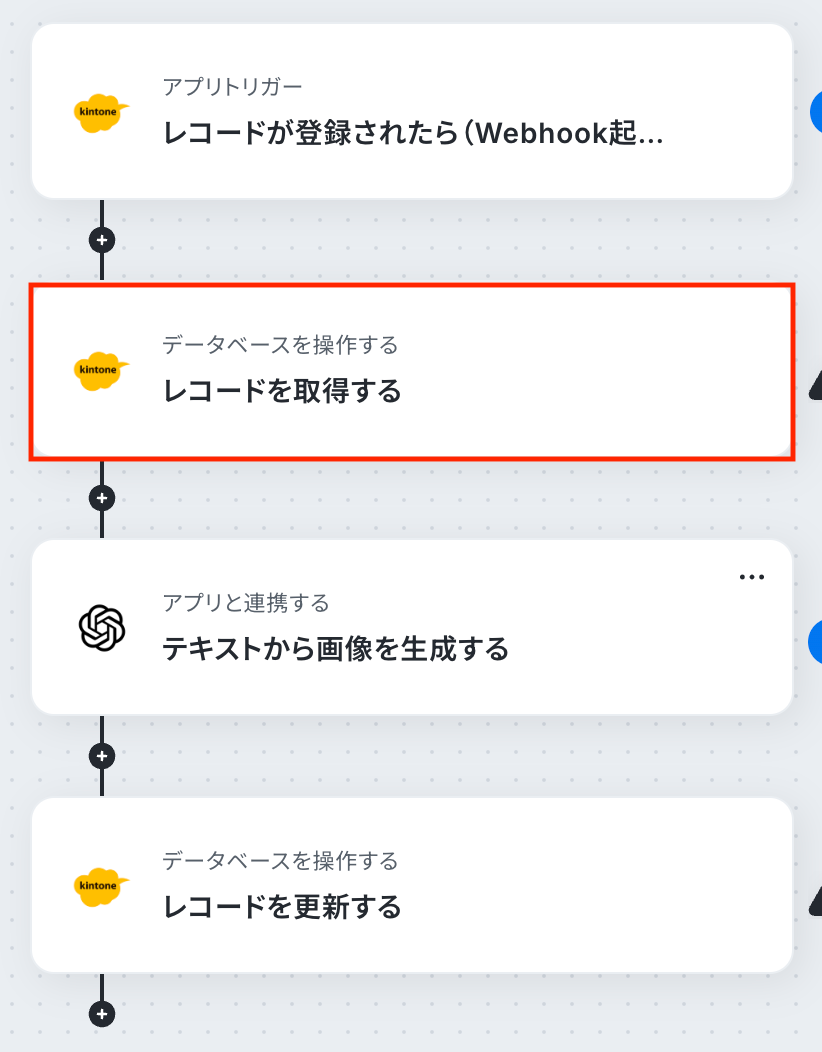Insert a step after レコードを取得する
The height and width of the screenshot is (1052, 822).
[102, 497]
